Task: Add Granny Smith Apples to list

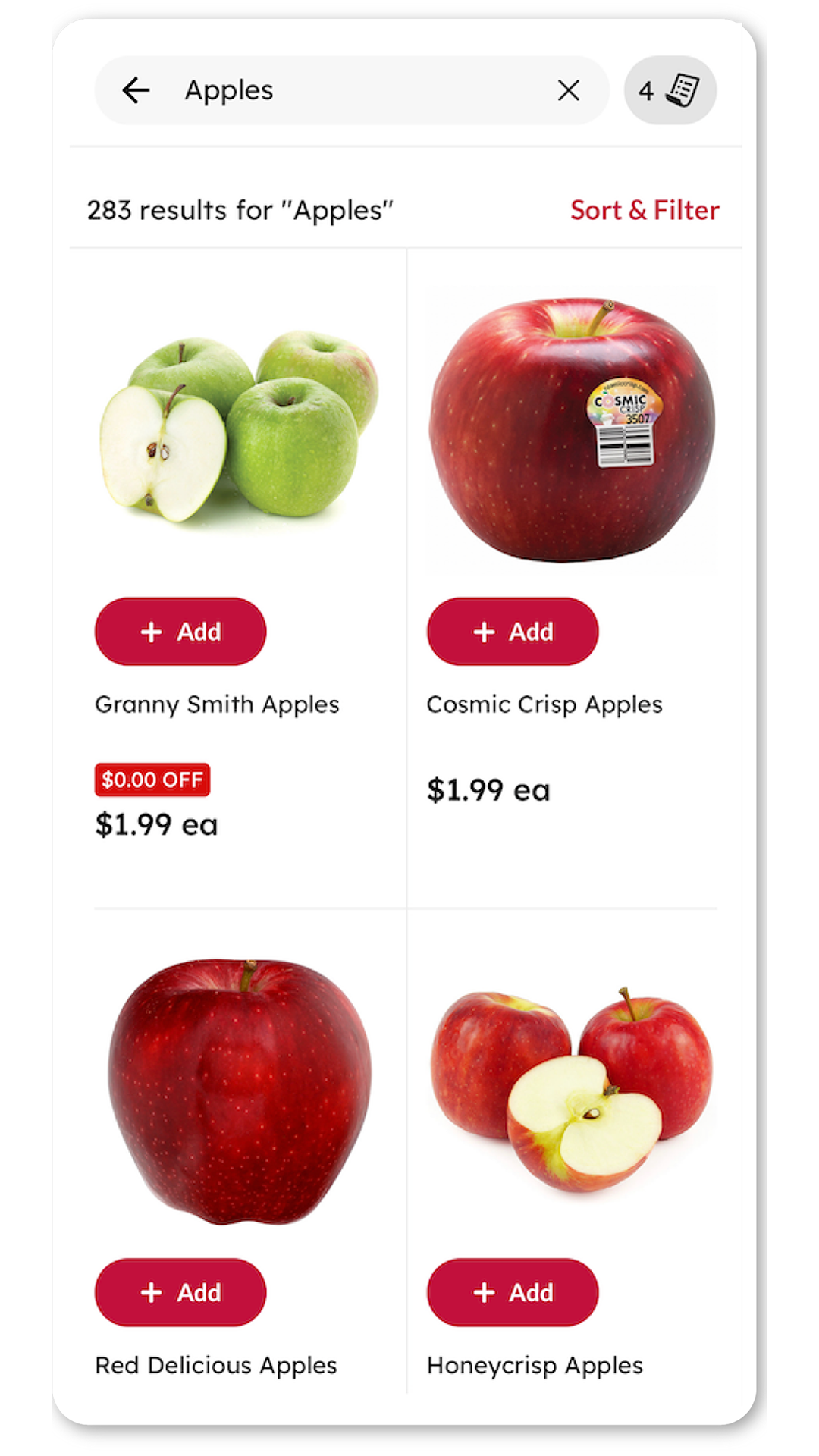Action: 180,631
